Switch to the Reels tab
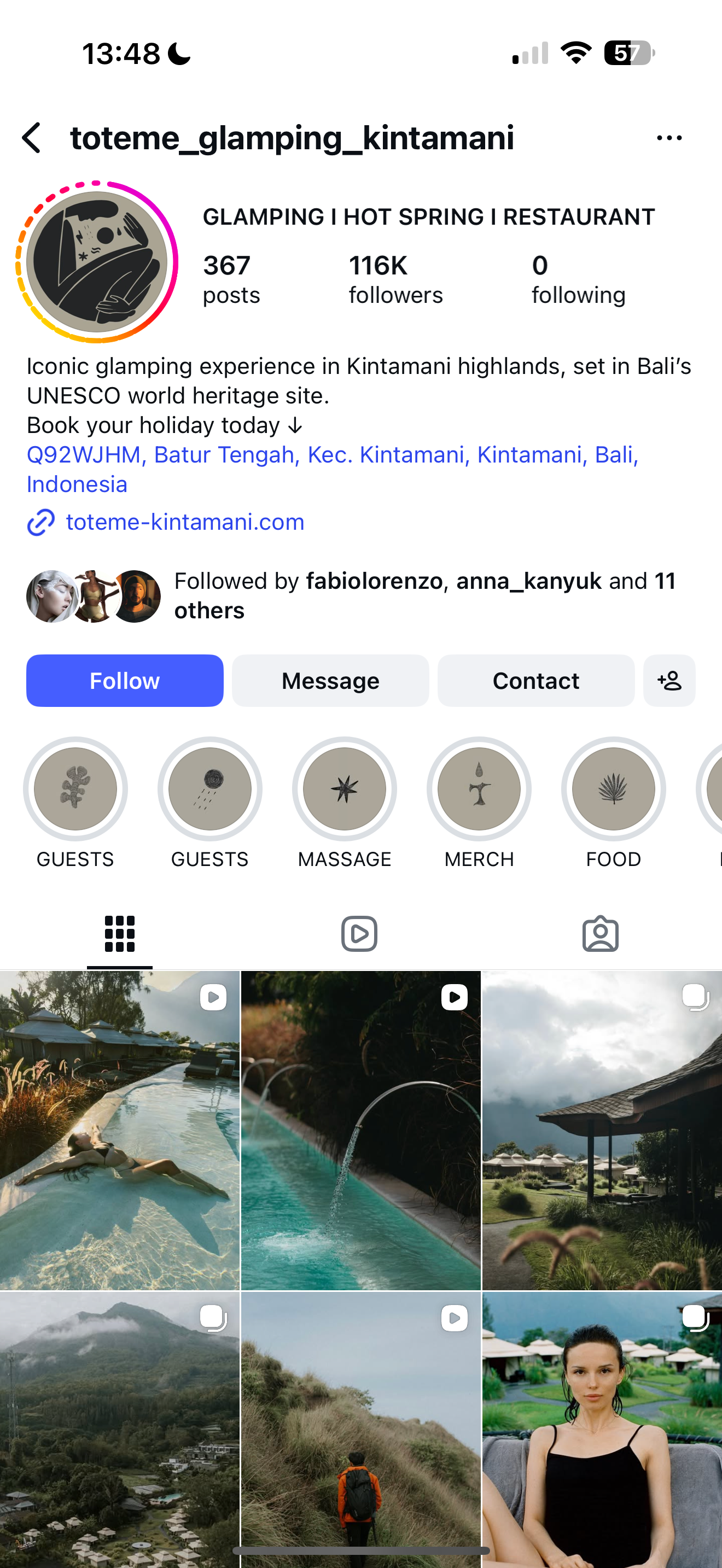This screenshot has width=722, height=1568. pyautogui.click(x=359, y=933)
